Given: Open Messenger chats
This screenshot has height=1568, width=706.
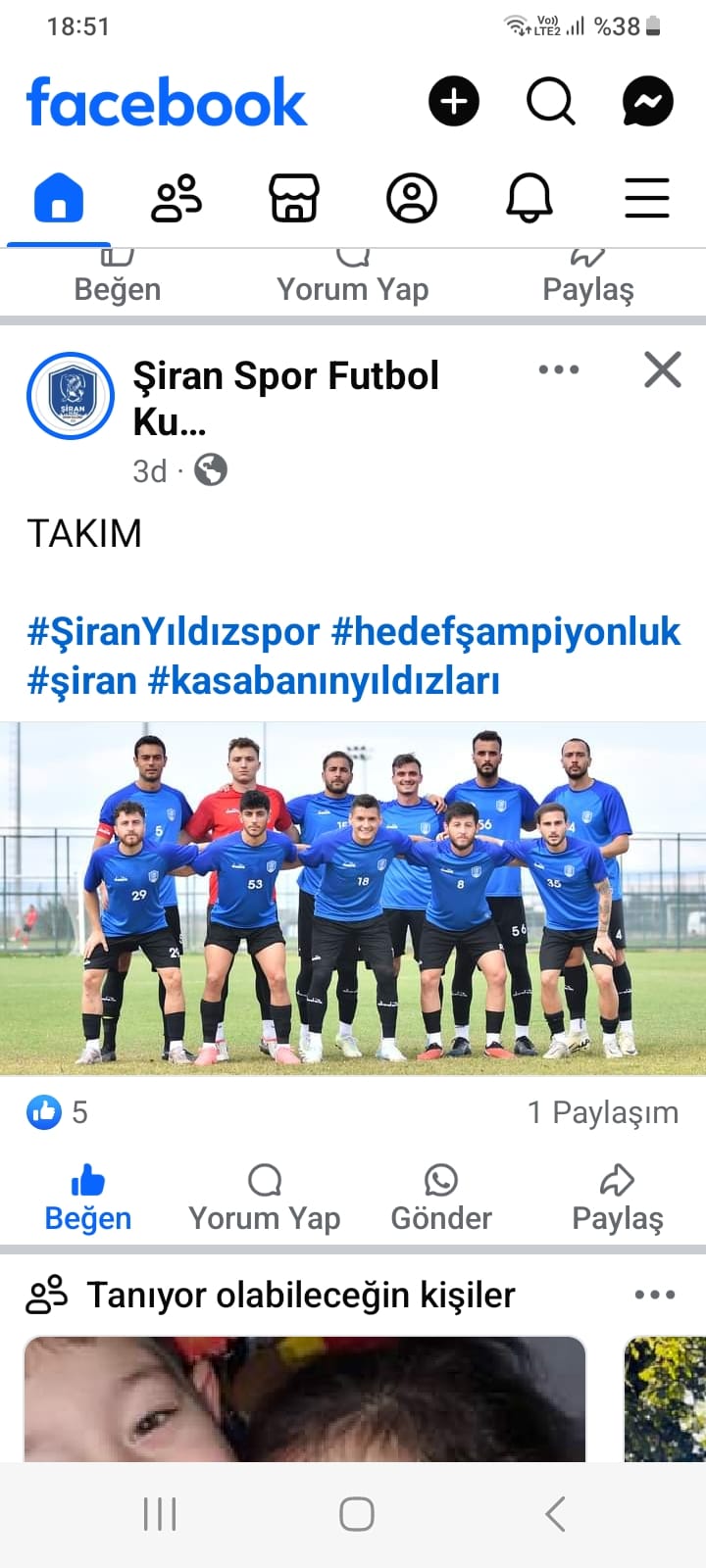Looking at the screenshot, I should click(x=647, y=101).
